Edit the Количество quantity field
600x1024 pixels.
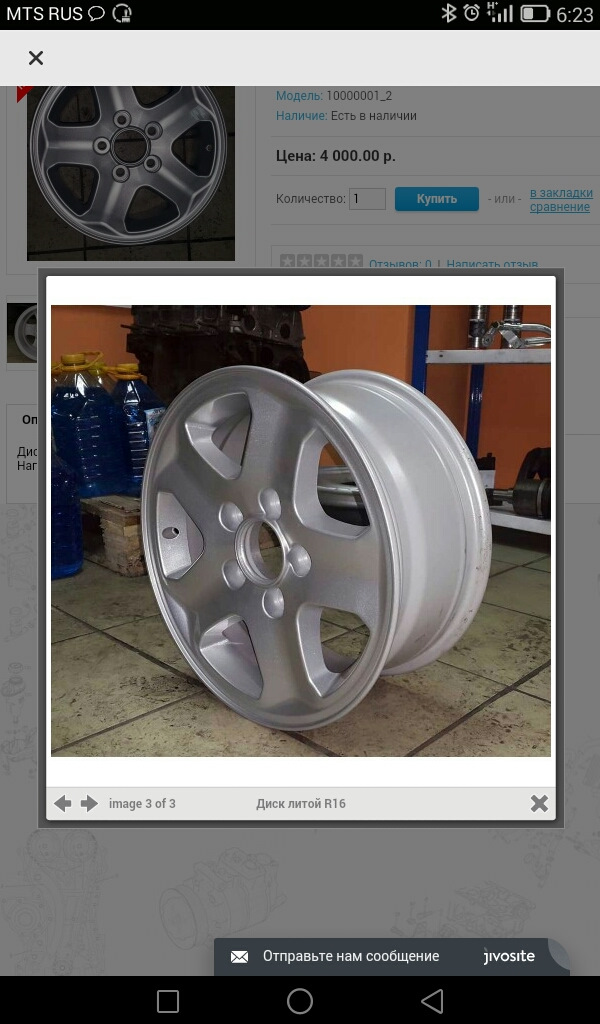367,199
